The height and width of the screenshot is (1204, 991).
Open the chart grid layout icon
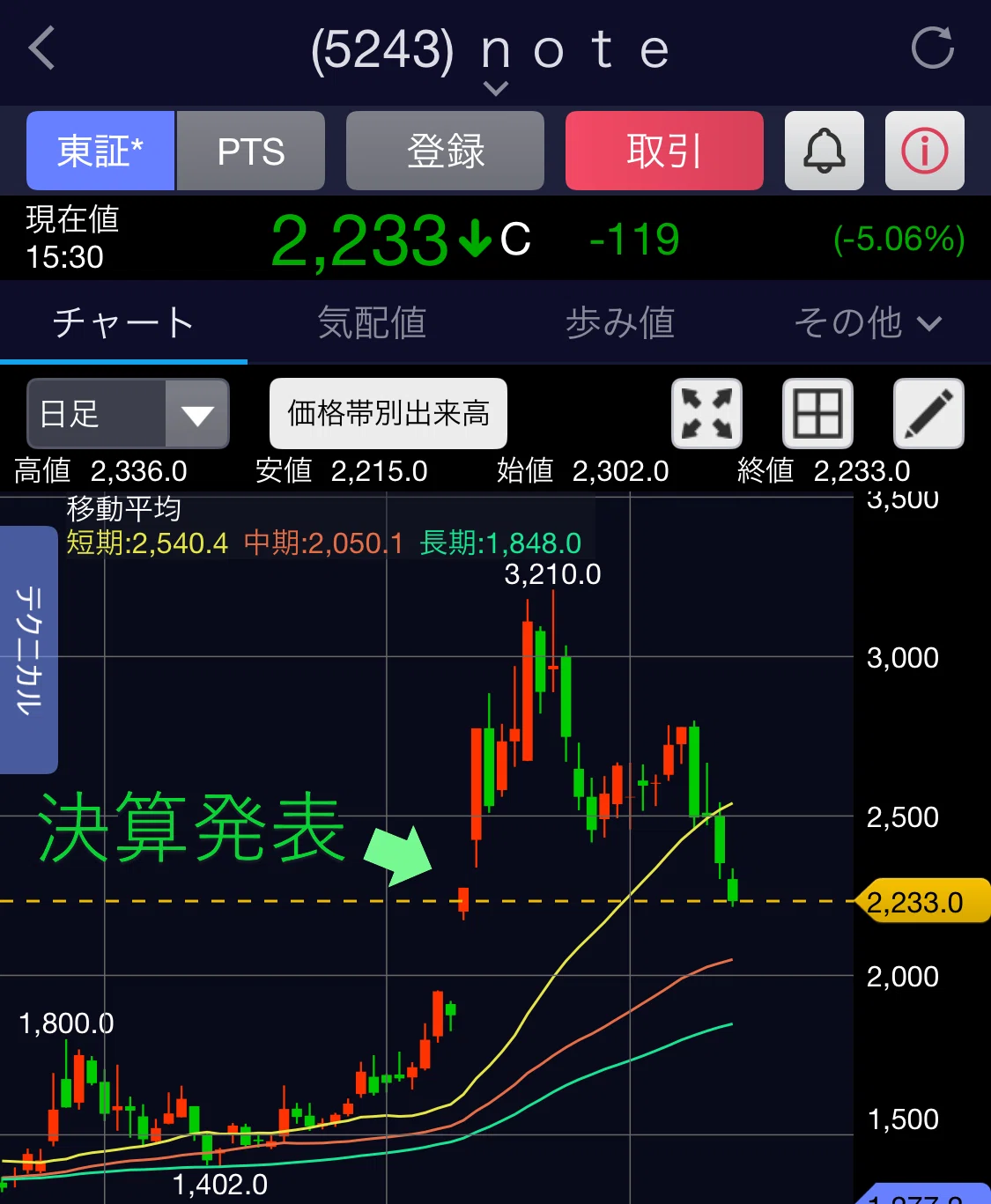point(817,414)
